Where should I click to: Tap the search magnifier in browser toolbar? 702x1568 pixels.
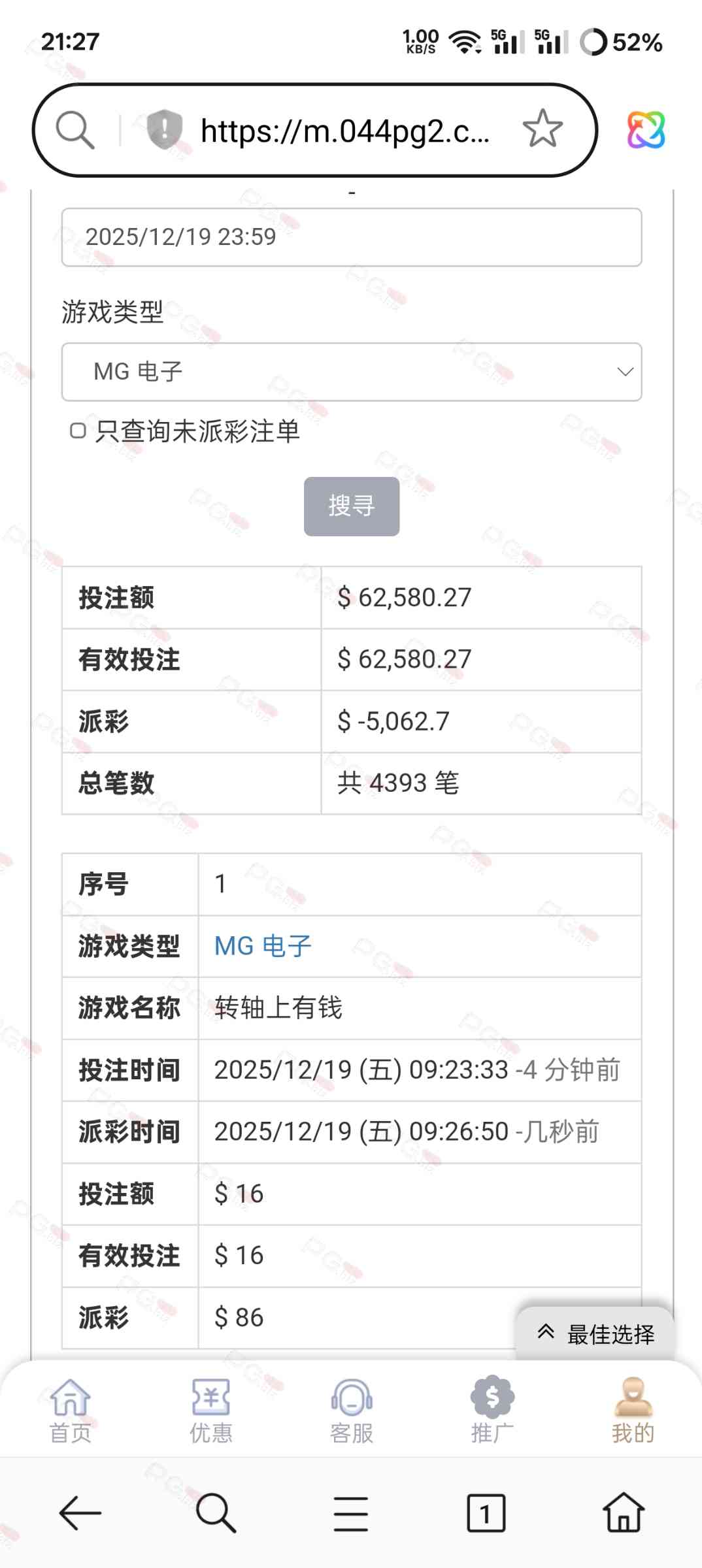[x=216, y=1513]
